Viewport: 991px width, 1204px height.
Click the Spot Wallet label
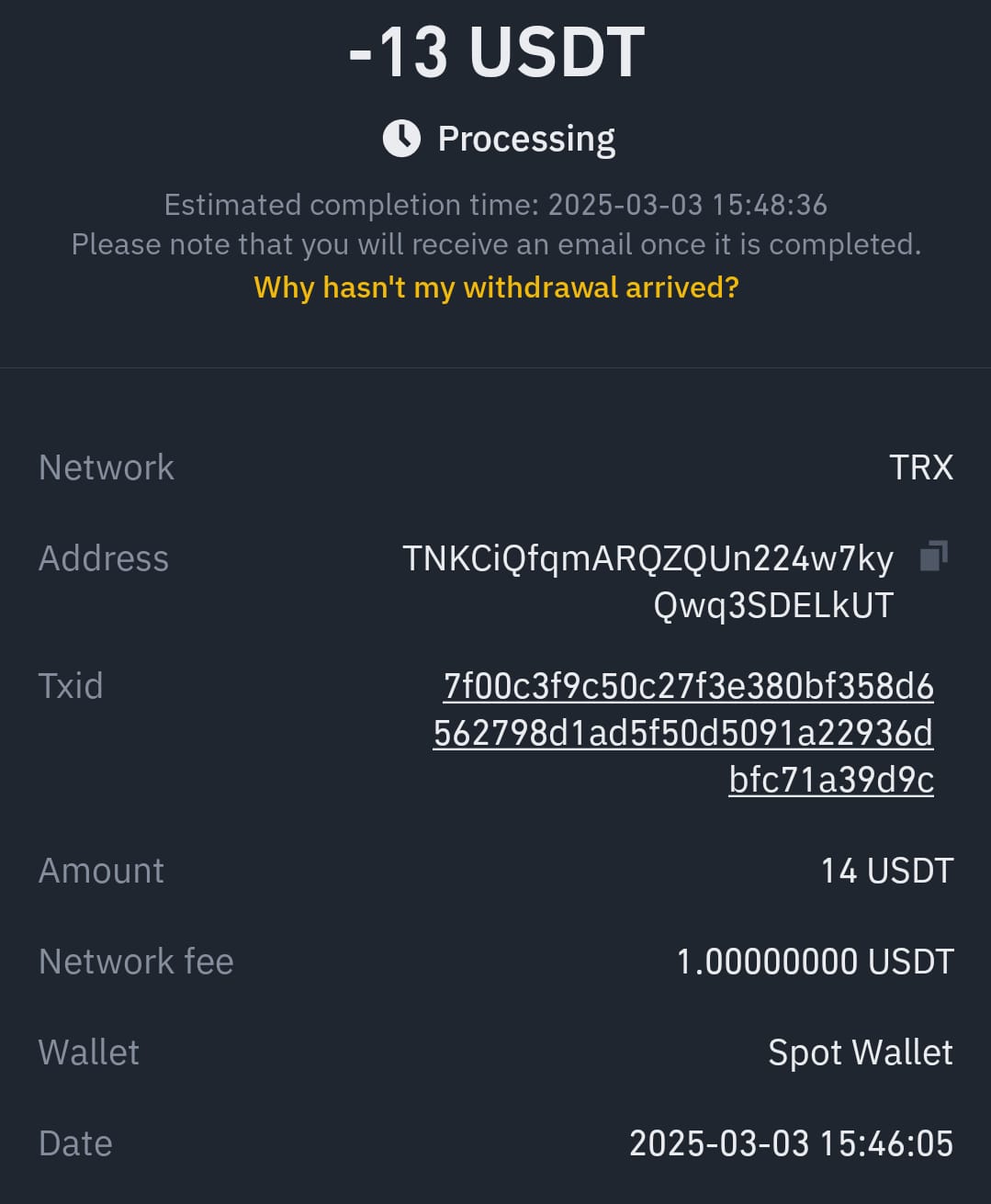tap(860, 1052)
